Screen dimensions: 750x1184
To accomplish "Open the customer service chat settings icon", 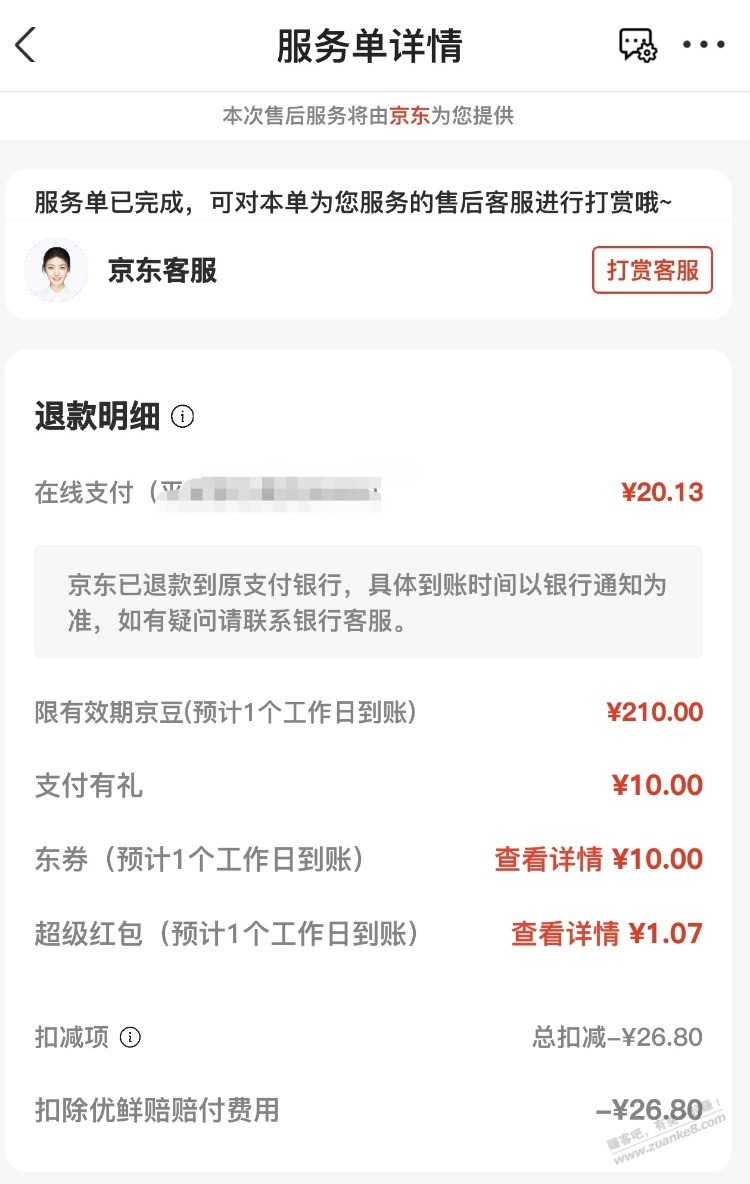I will (x=637, y=45).
